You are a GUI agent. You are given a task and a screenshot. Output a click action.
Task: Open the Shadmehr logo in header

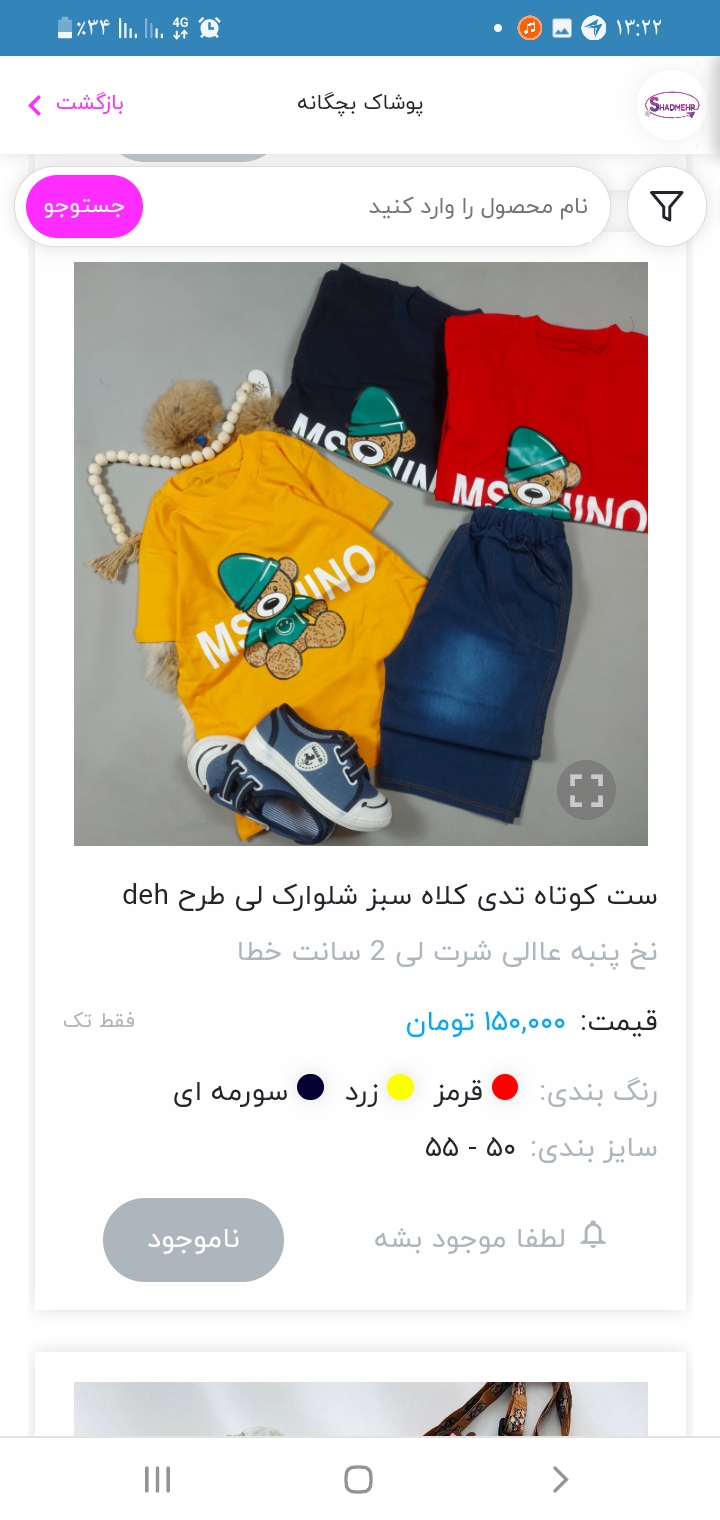(672, 105)
